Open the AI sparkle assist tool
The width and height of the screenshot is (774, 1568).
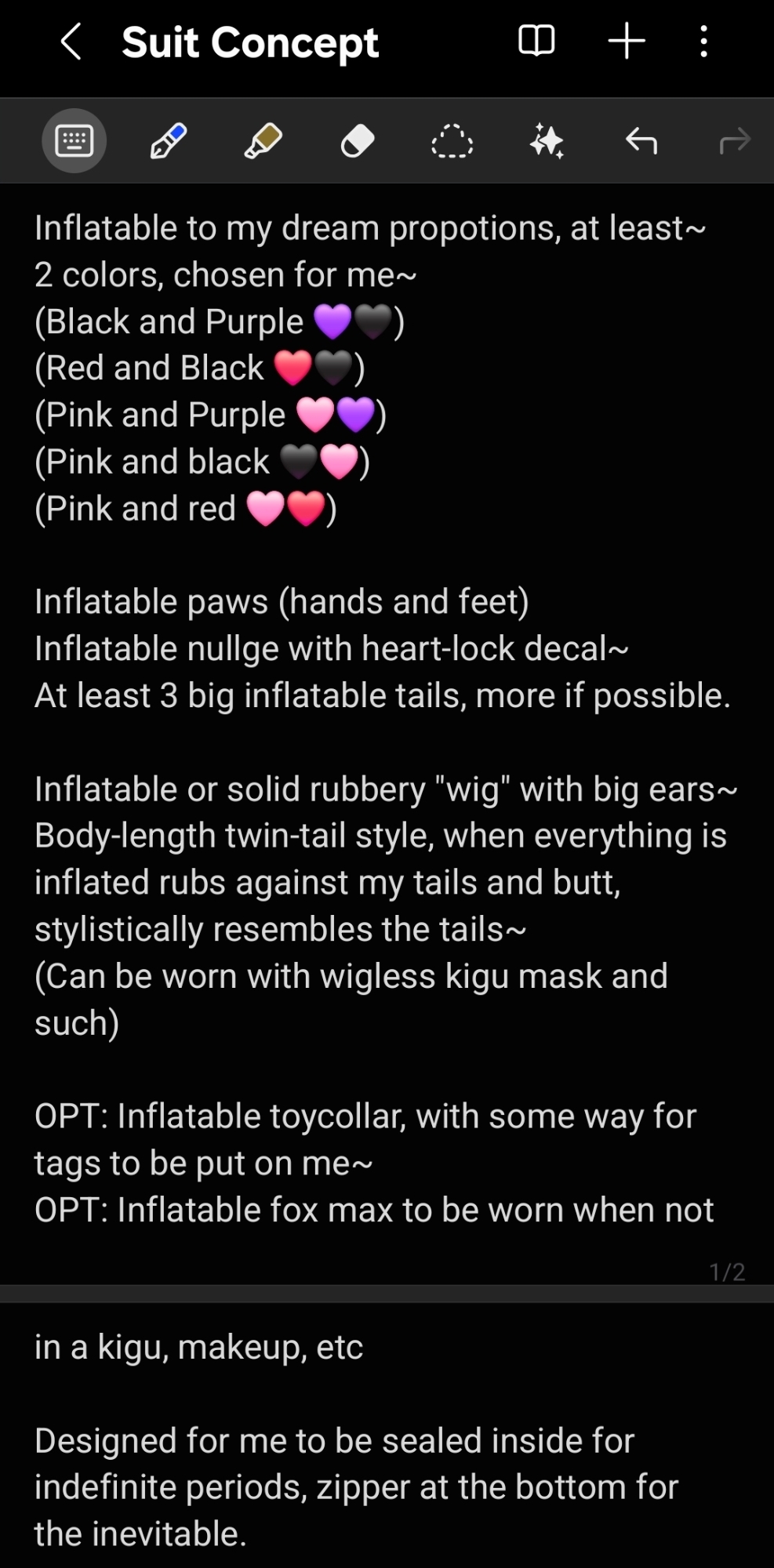click(547, 142)
